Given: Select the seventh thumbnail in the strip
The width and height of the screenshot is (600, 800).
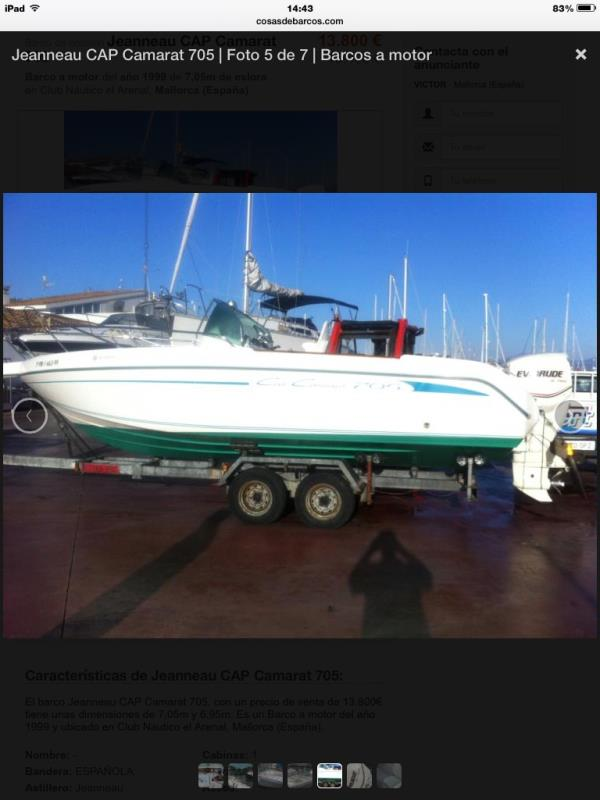Looking at the screenshot, I should click(x=389, y=775).
